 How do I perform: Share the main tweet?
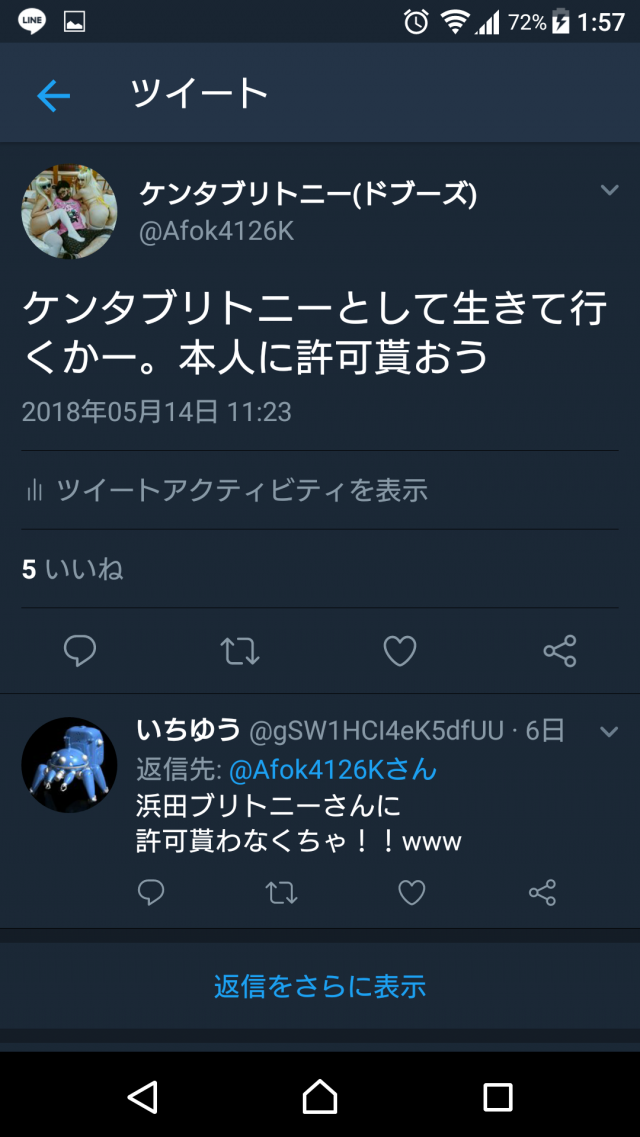(559, 651)
